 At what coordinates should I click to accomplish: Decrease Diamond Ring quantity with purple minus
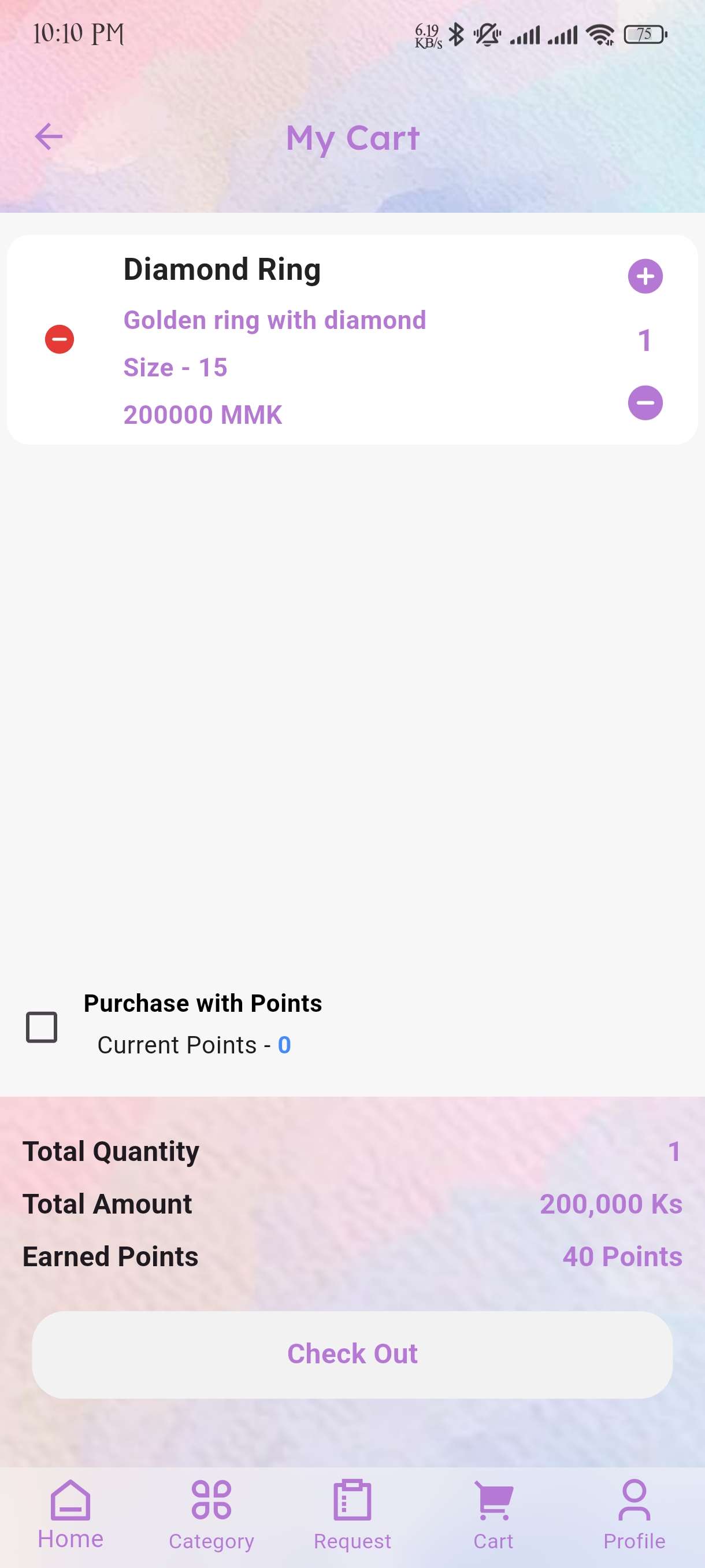coord(645,403)
